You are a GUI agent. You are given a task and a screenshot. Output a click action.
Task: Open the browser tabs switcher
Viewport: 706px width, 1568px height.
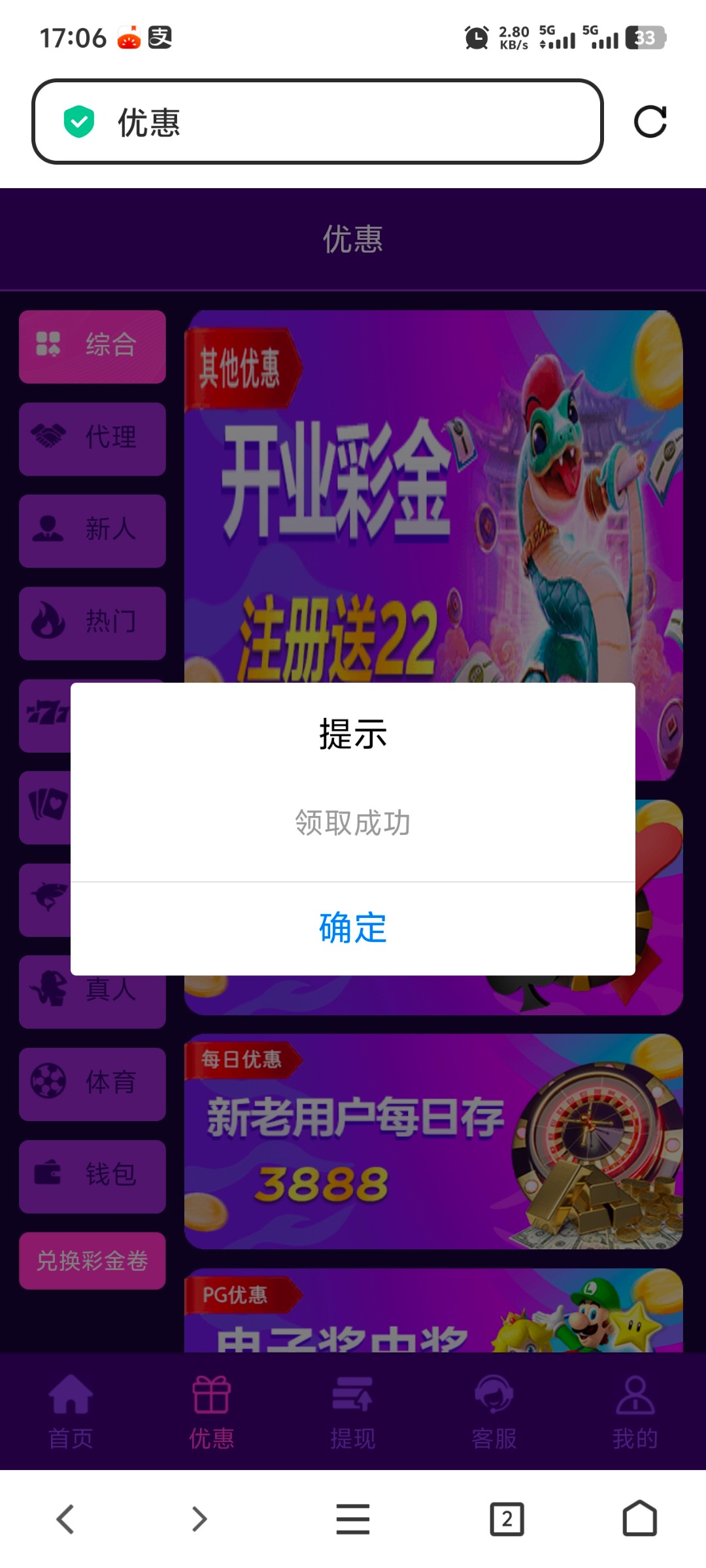(507, 1518)
